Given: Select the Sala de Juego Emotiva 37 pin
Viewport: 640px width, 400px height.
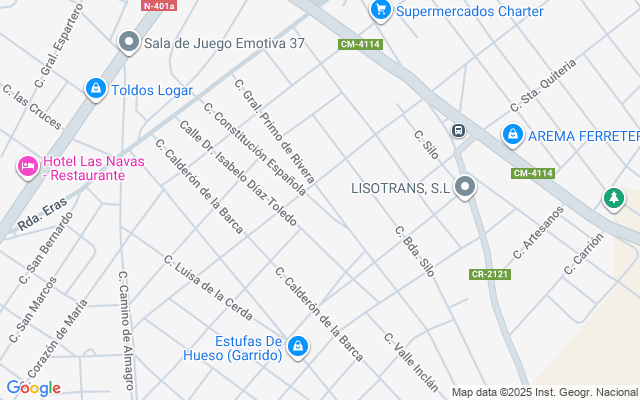Looking at the screenshot, I should (128, 43).
